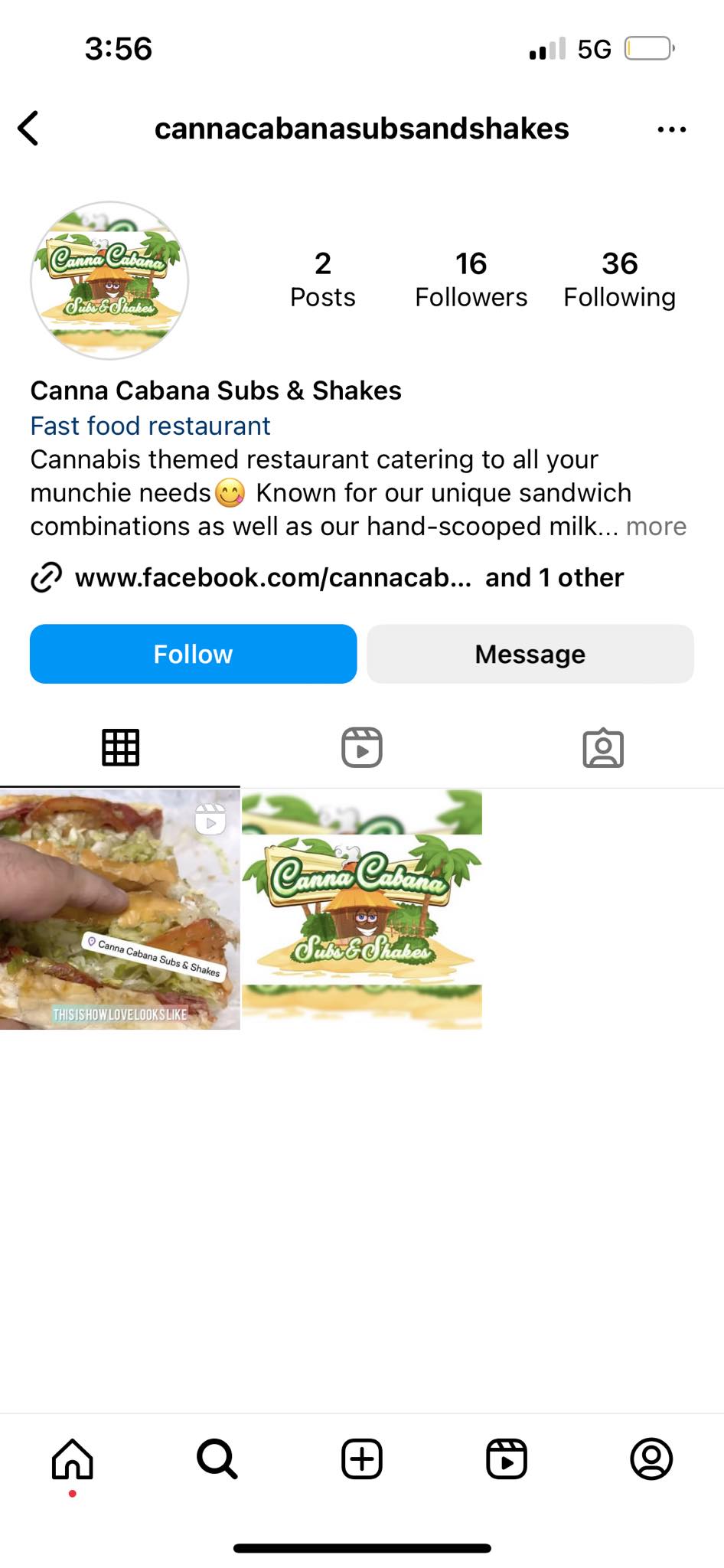This screenshot has width=724, height=1568.
Task: Open the Search and Explore tab
Action: pos(217,1459)
